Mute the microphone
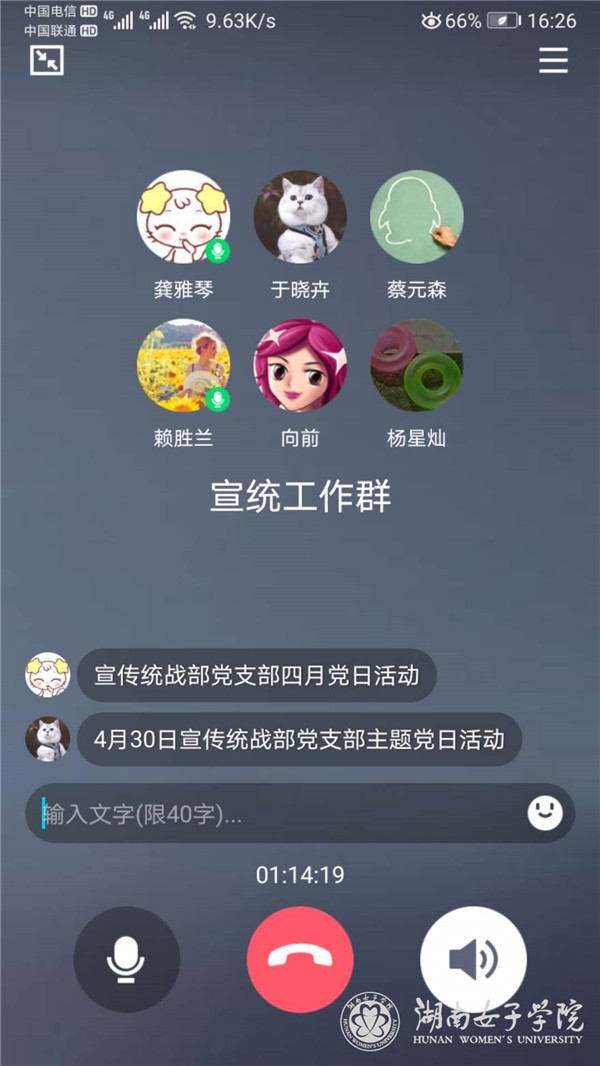This screenshot has height=1066, width=600. coord(126,959)
